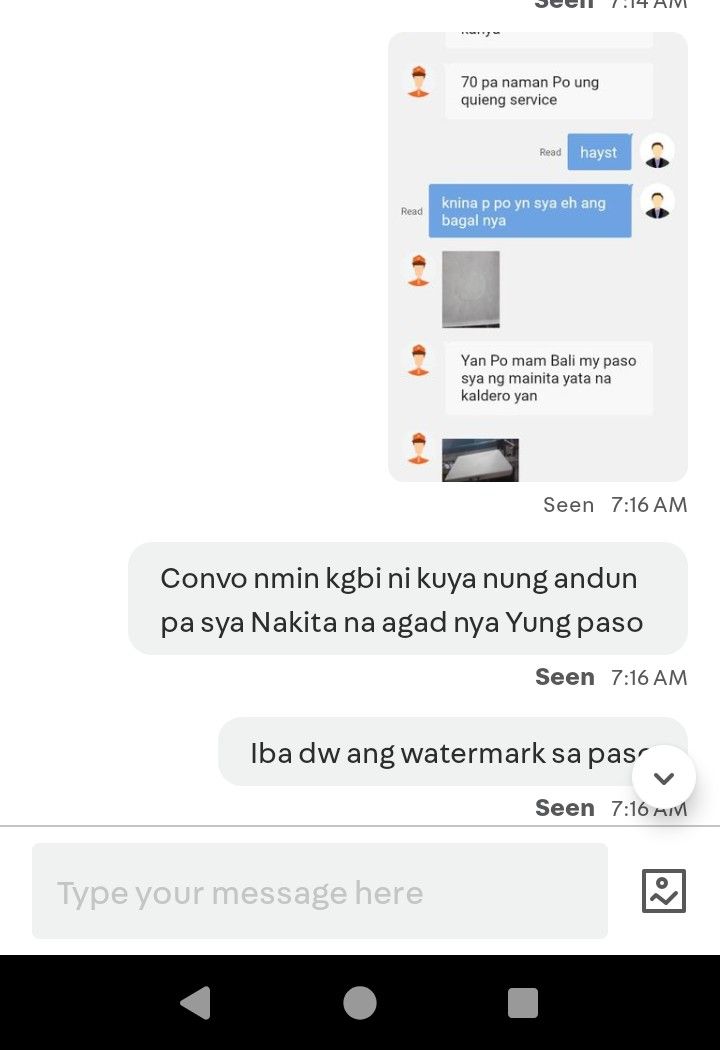The image size is (720, 1050).
Task: Go to the phone's home screen
Action: [360, 1002]
